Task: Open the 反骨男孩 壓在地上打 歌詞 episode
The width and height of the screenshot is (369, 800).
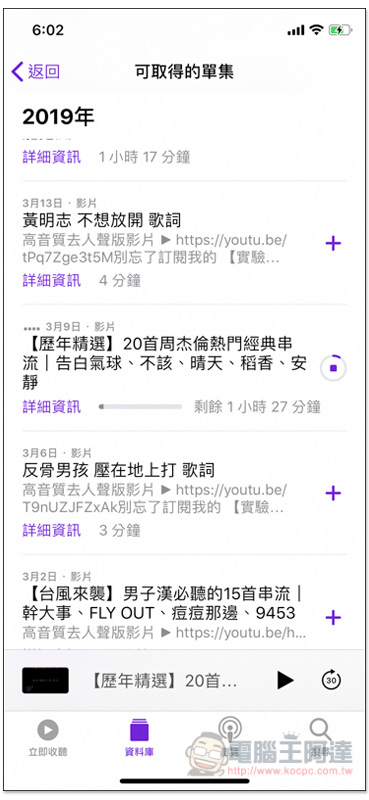Action: [x=118, y=470]
